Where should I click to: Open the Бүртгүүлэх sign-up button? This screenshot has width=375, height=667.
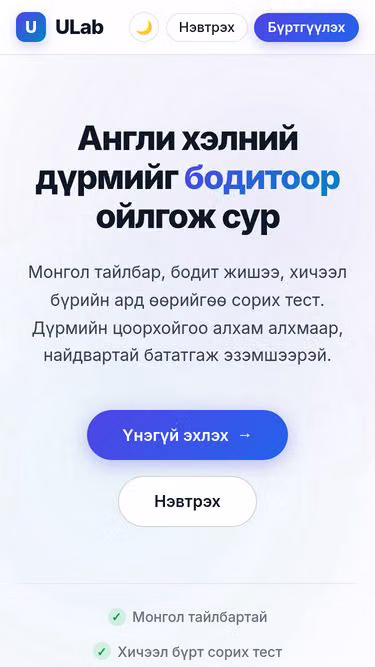[x=306, y=28]
